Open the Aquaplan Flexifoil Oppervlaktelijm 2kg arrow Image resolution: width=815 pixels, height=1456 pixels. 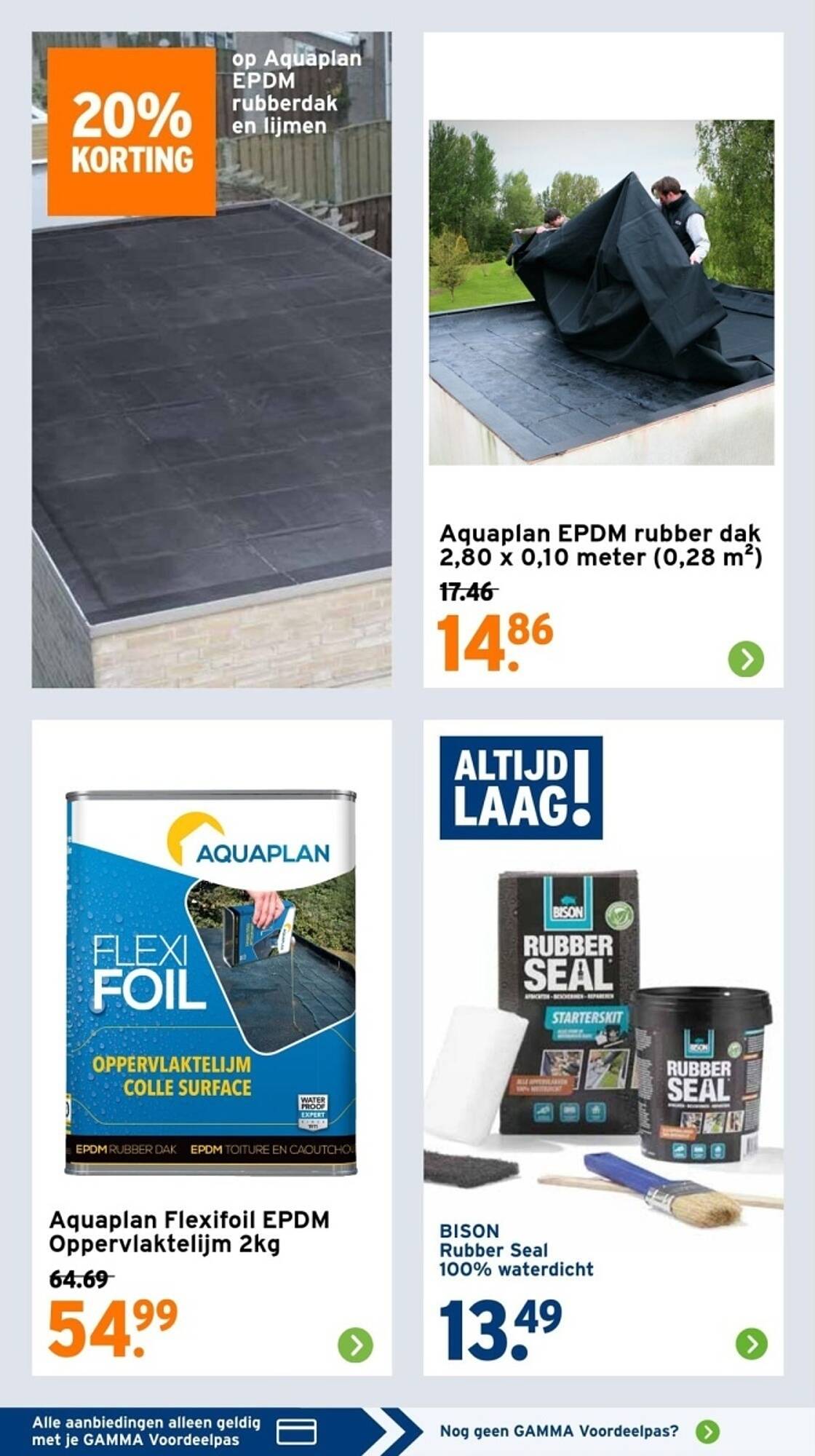tap(355, 1344)
